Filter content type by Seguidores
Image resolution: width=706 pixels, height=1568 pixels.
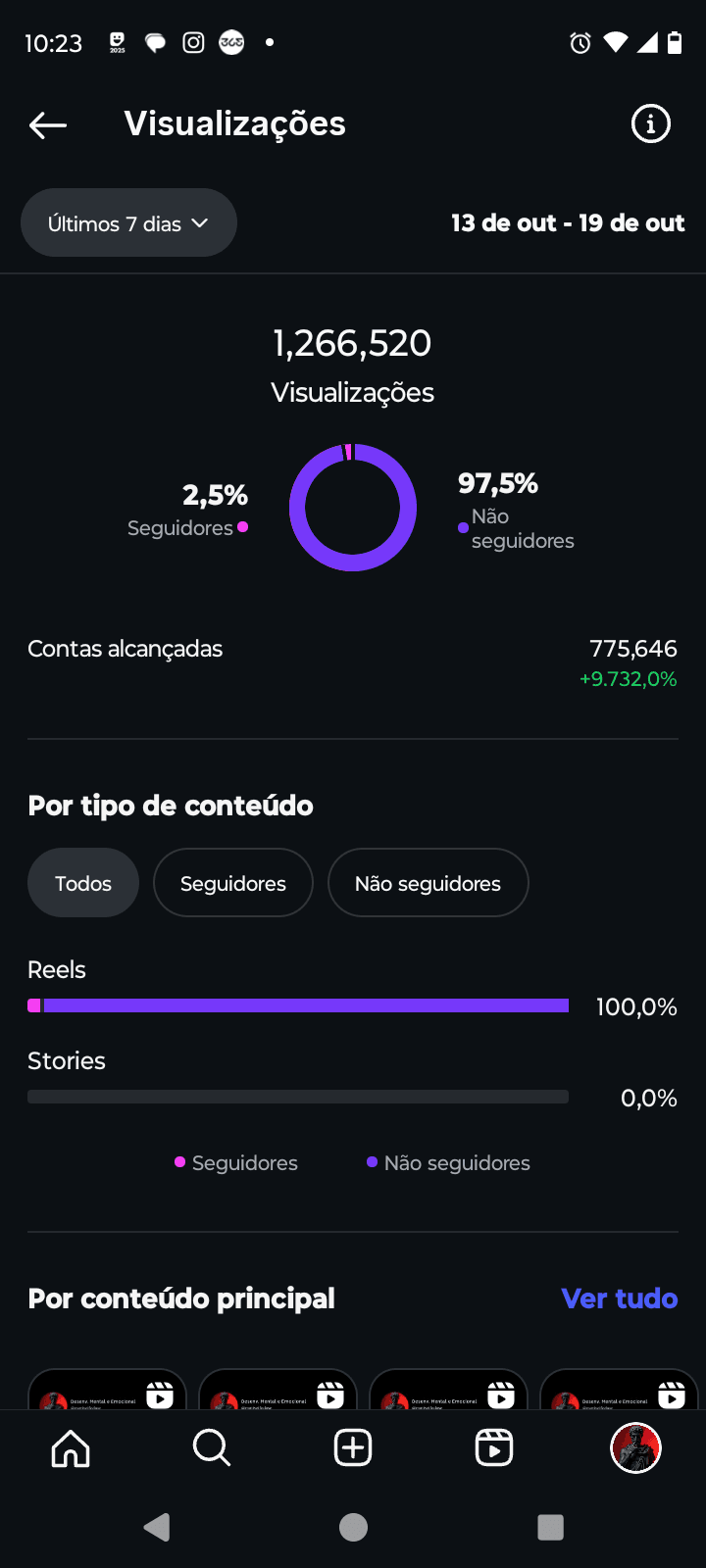tap(233, 883)
